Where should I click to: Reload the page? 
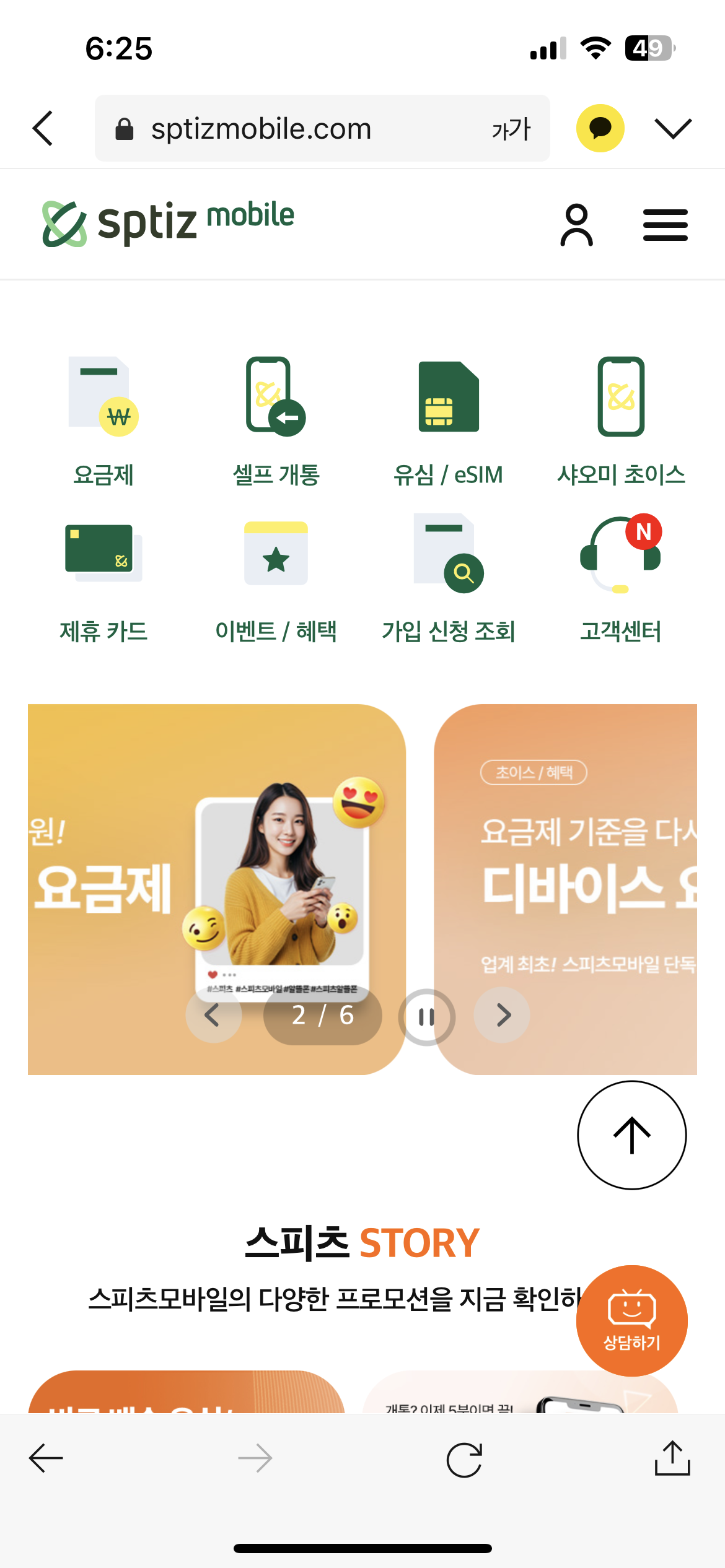[x=464, y=1459]
